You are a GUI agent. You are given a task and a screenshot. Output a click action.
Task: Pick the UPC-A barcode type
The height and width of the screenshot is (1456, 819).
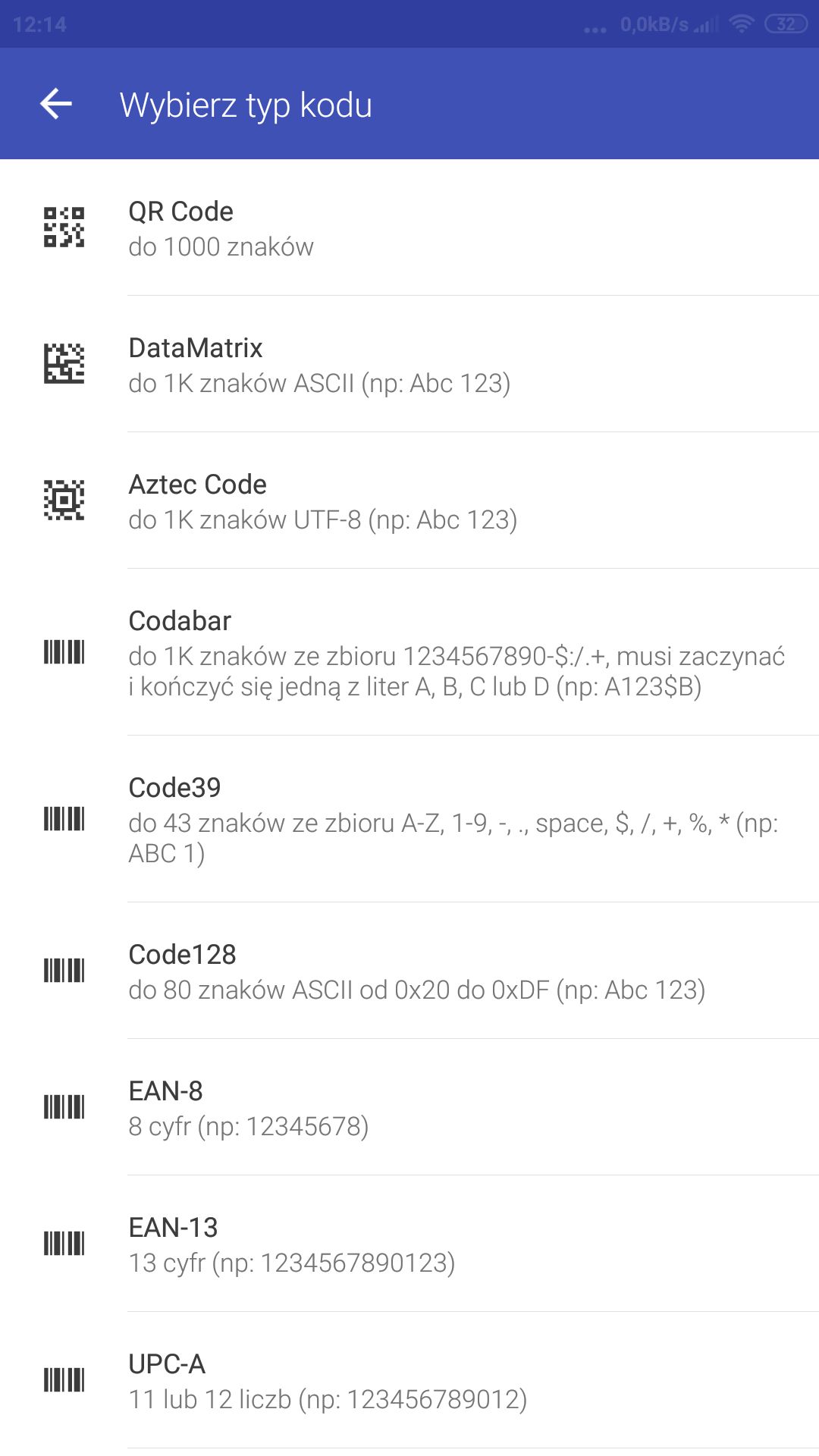tap(409, 1380)
